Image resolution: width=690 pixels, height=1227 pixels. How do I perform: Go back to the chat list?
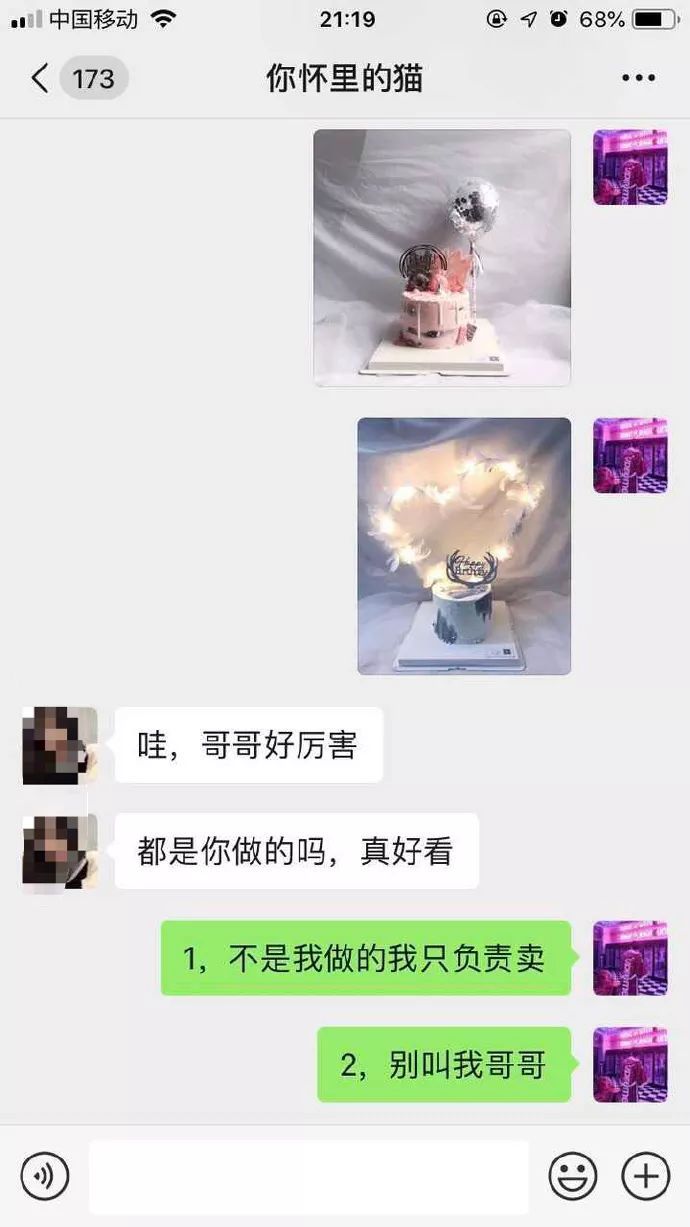[40, 78]
